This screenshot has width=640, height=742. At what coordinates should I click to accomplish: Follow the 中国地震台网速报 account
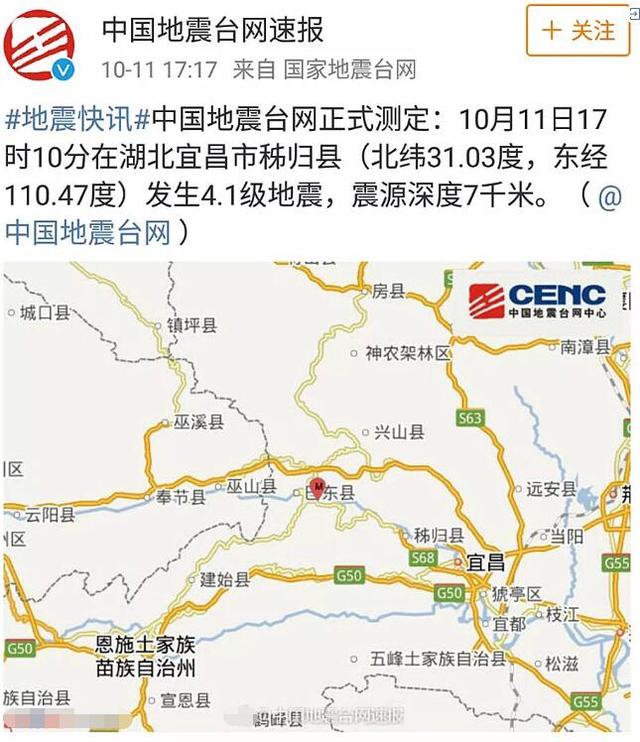coord(578,30)
